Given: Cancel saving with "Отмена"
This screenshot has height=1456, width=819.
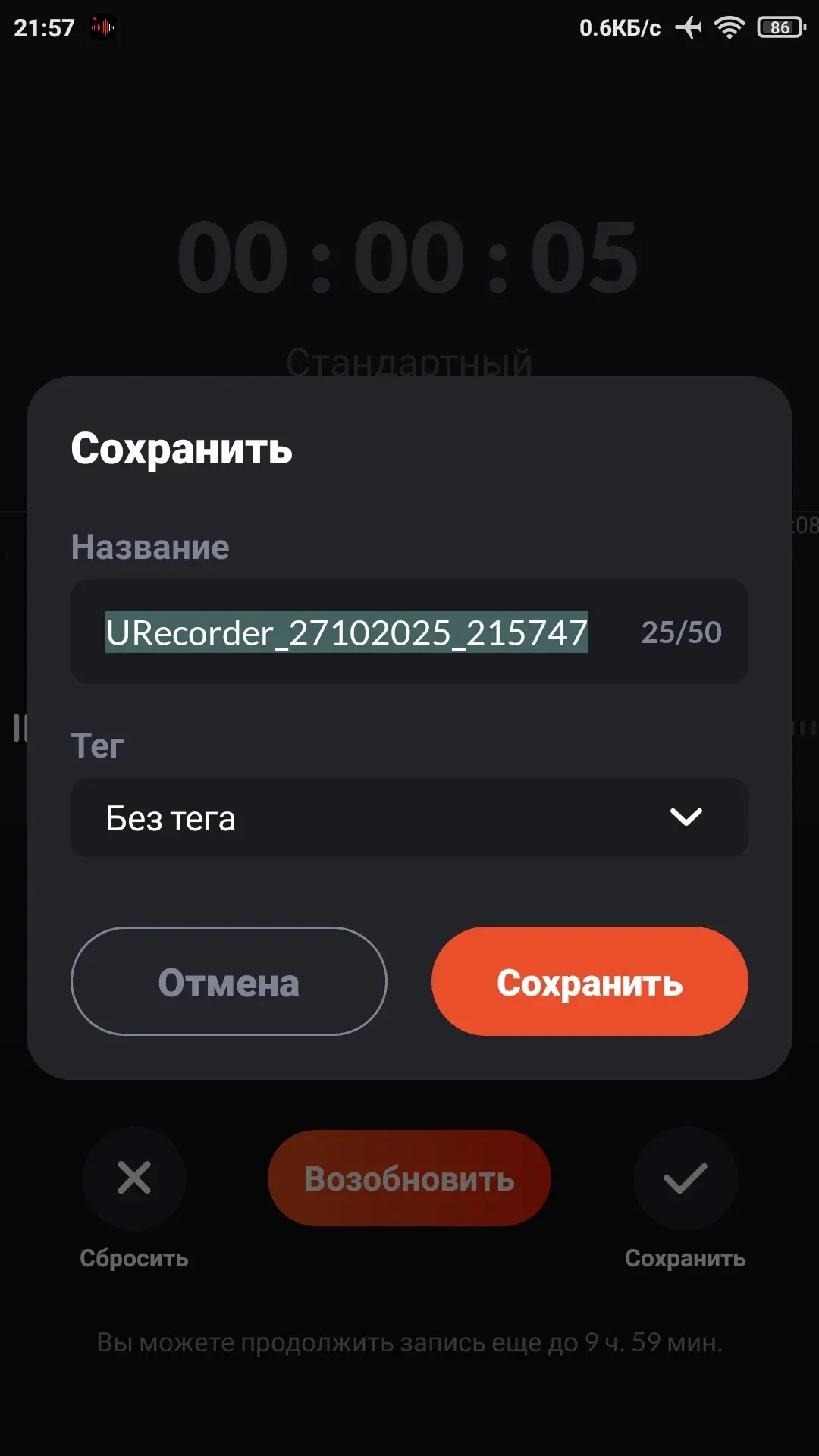Looking at the screenshot, I should click(x=229, y=981).
